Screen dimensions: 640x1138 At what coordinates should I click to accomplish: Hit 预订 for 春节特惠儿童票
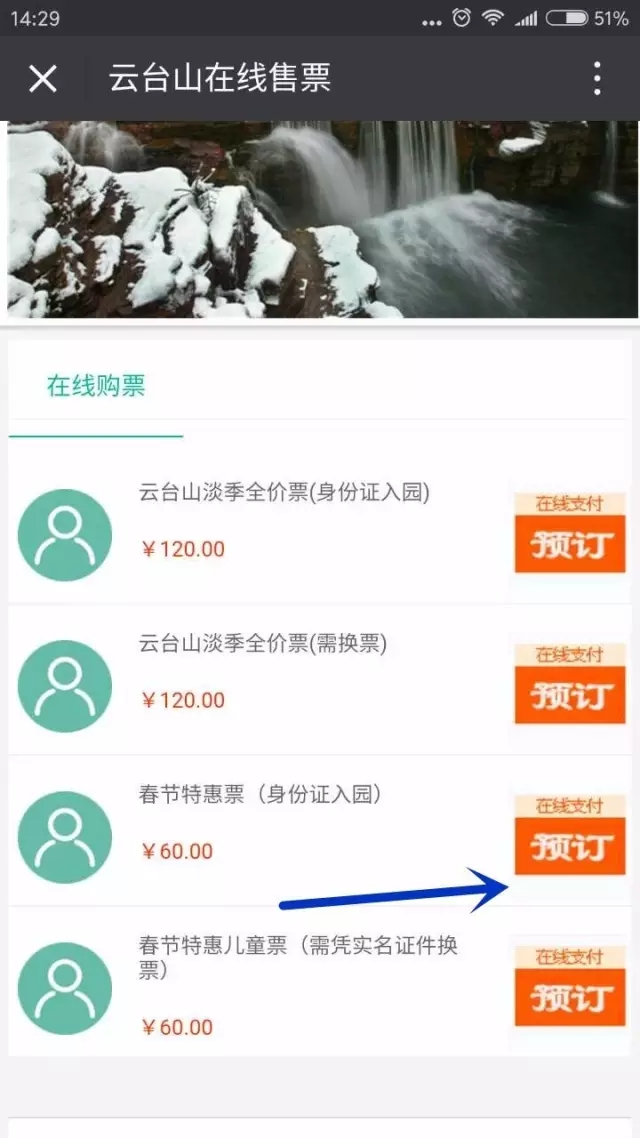coord(570,997)
